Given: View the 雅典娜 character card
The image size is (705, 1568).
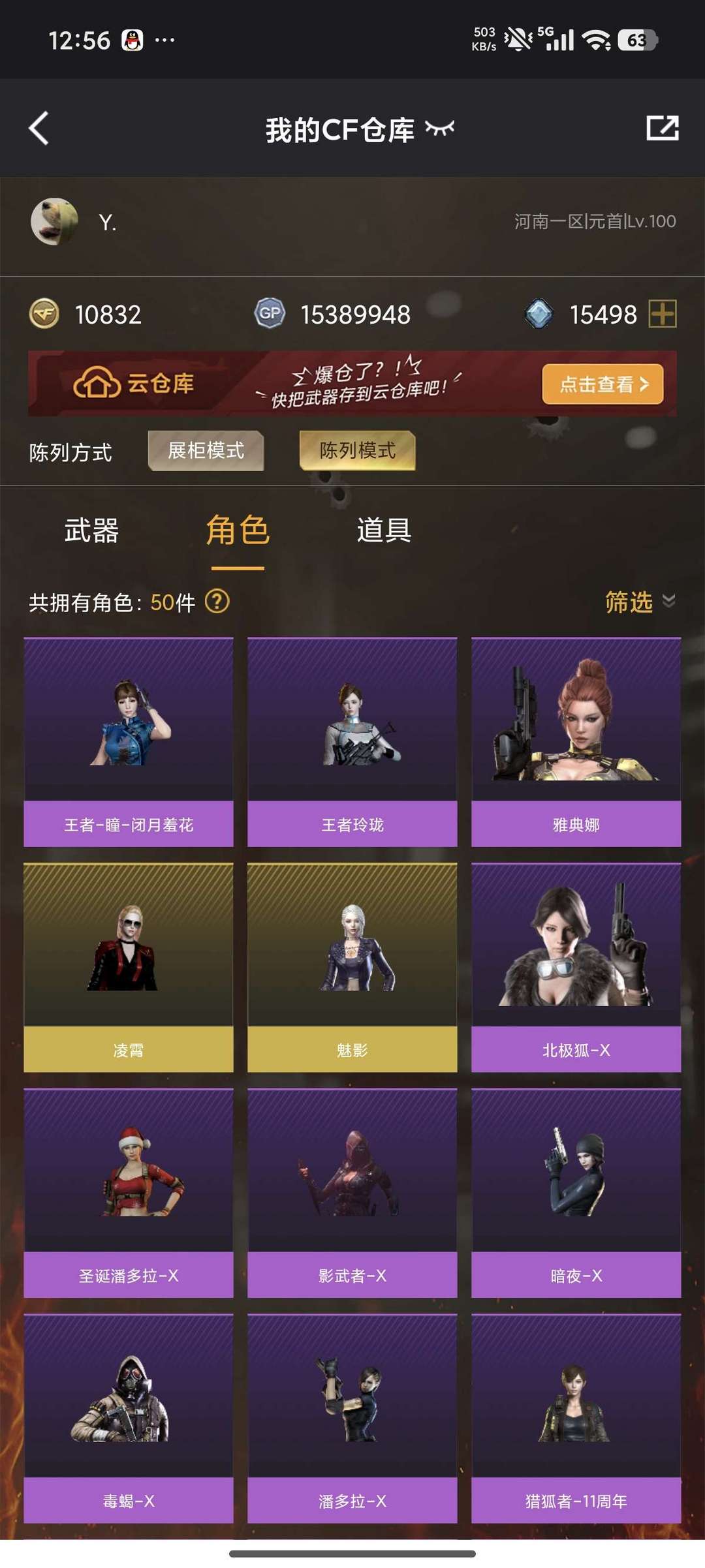Looking at the screenshot, I should click(576, 742).
